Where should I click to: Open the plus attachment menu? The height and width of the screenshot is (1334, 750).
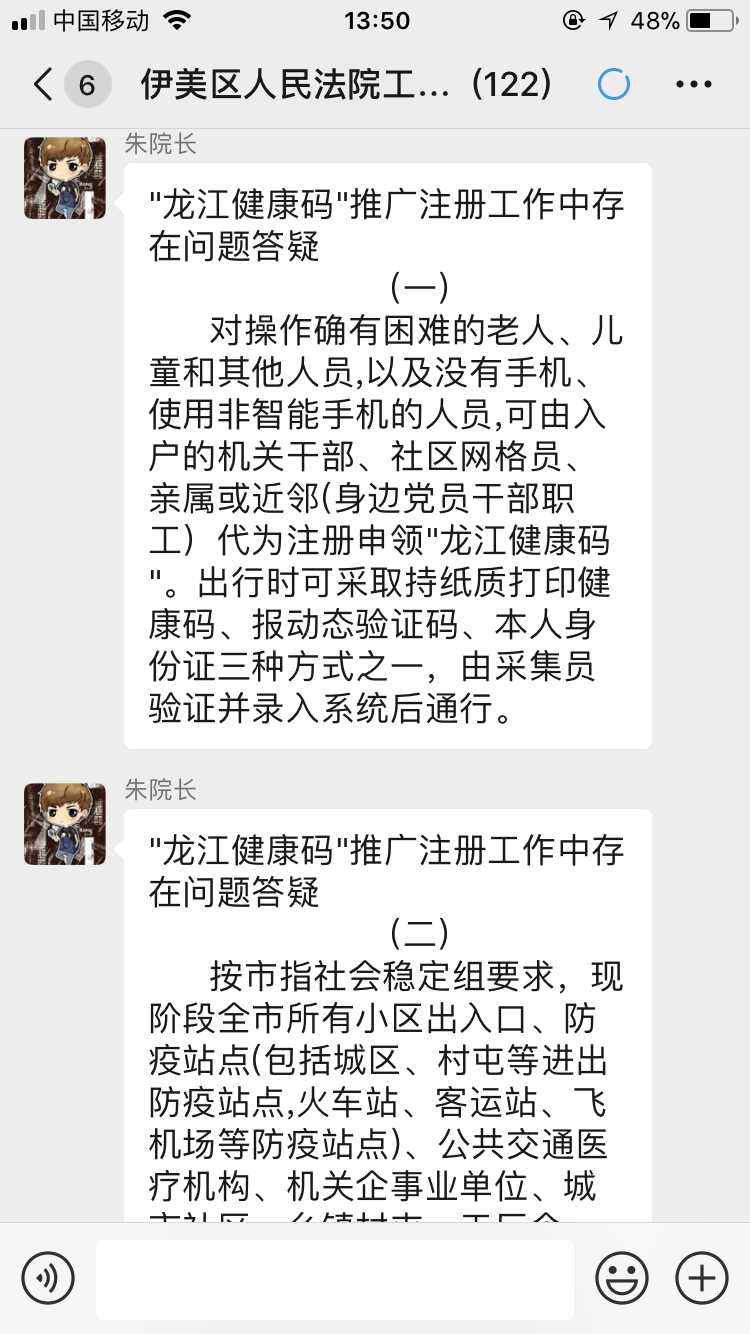click(x=702, y=1278)
